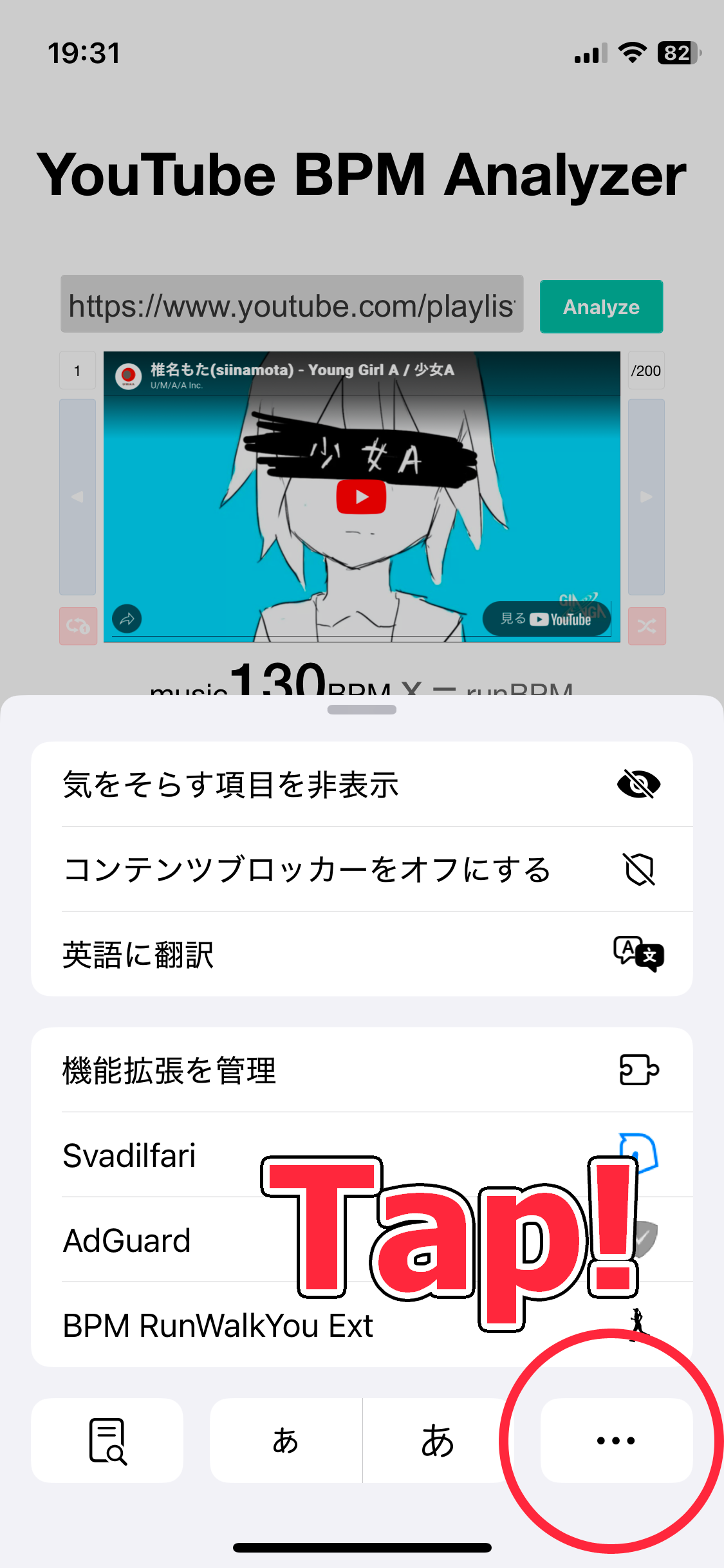Turn off content blockers via コンテンツブロッカーをオフにする
Screen dimensions: 724x1568
coord(360,869)
